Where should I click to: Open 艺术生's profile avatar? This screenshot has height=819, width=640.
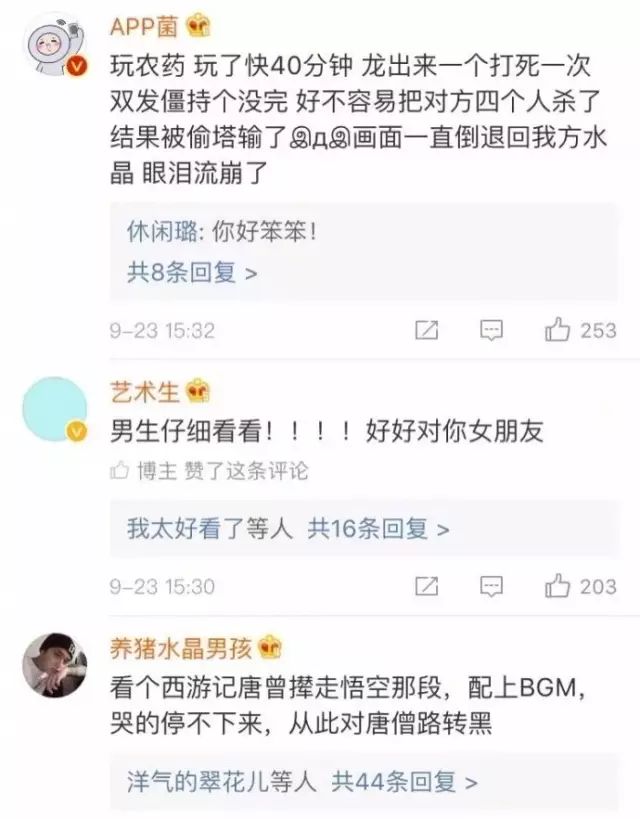click(x=53, y=409)
